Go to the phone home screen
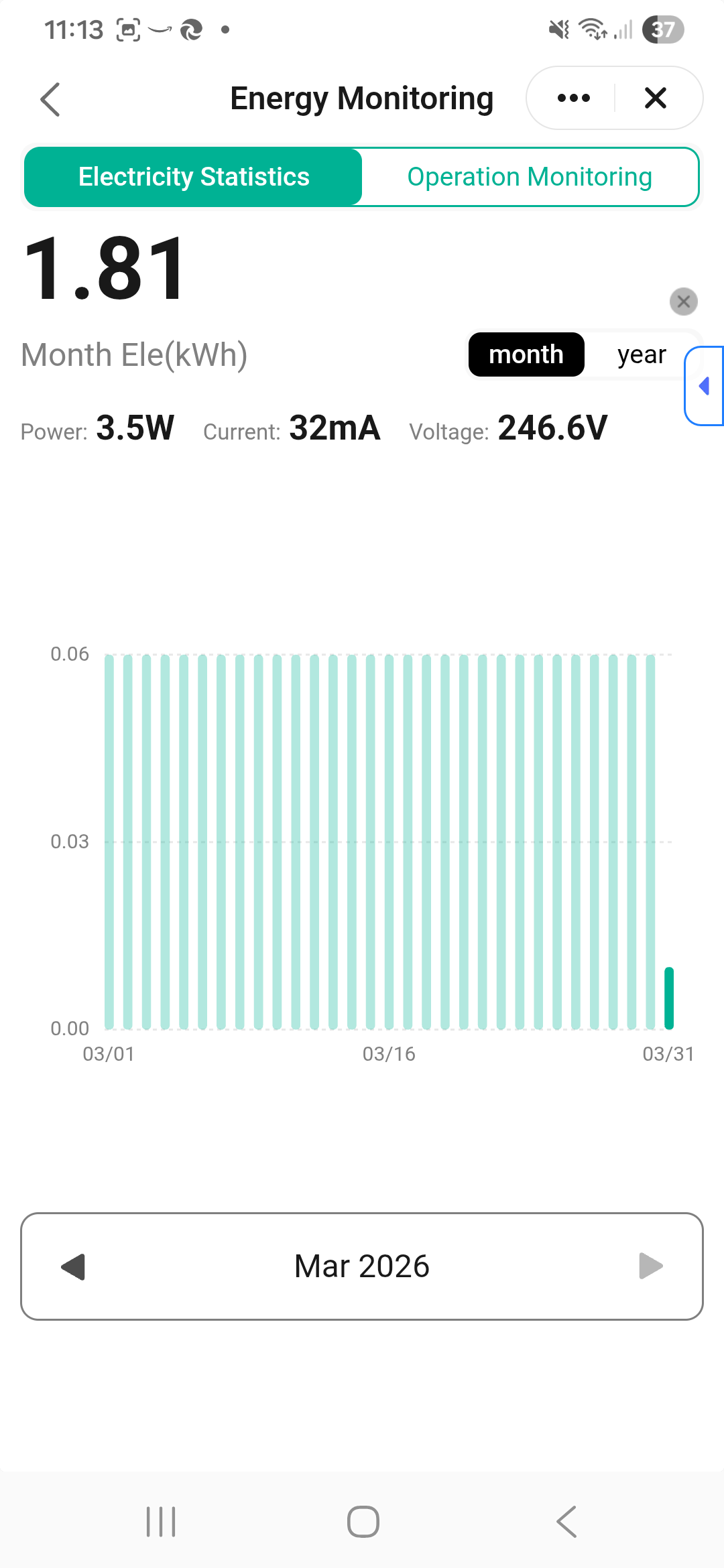The image size is (724, 1568). tap(363, 1521)
